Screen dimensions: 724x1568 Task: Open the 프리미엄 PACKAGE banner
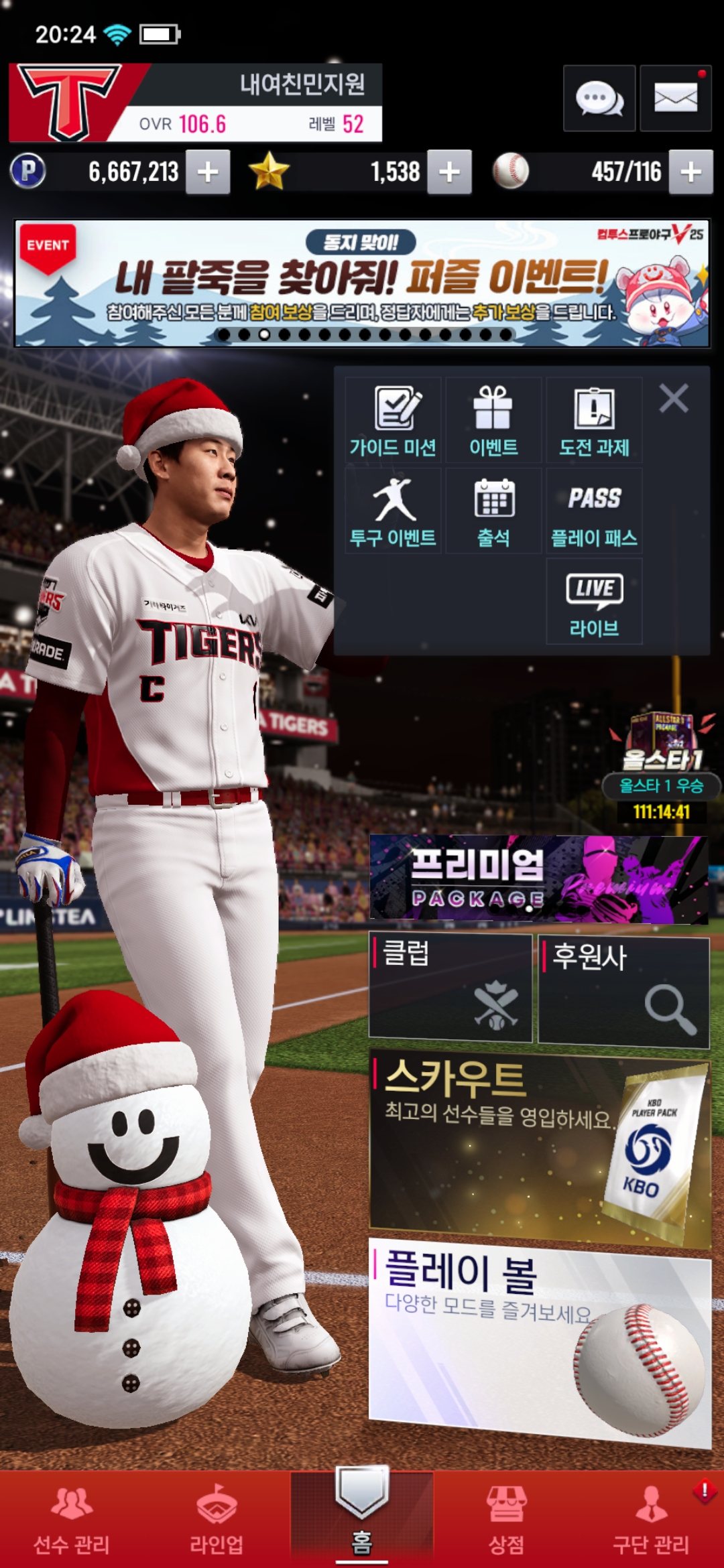(x=538, y=878)
